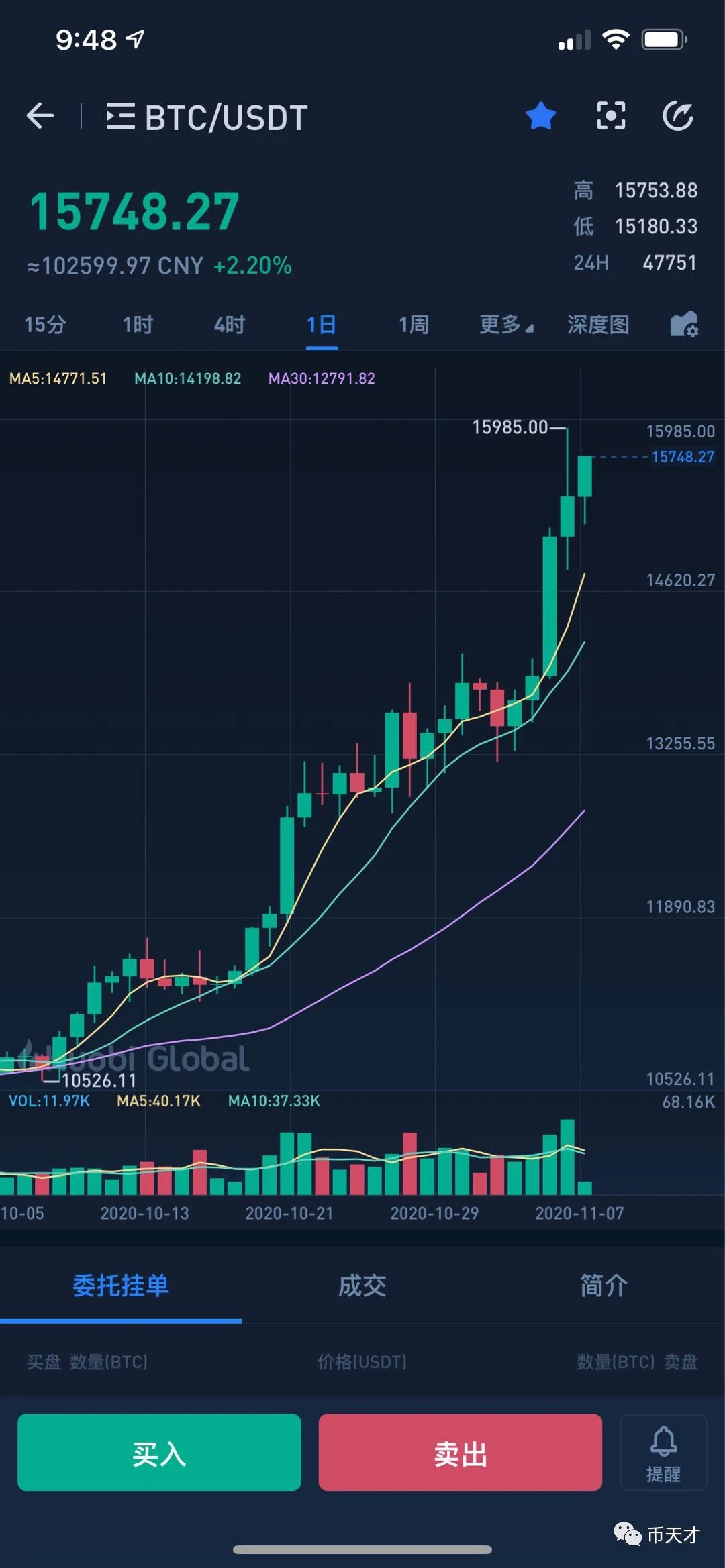725x1568 pixels.
Task: Set a price alert with 提醒
Action: 663,1453
